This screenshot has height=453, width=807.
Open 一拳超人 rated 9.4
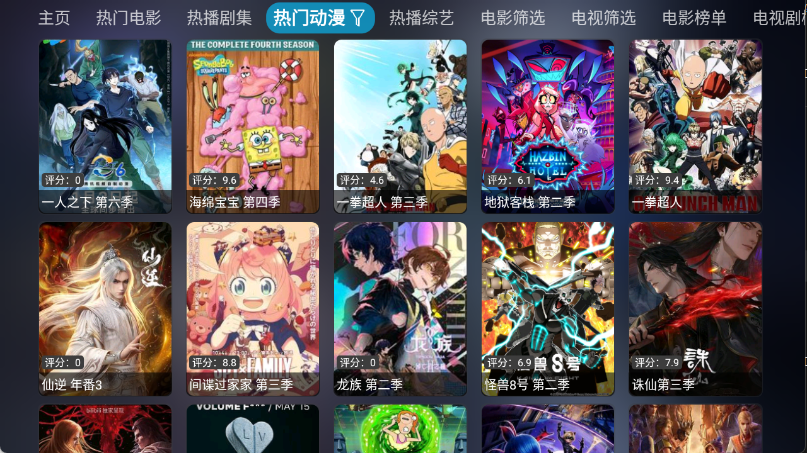tap(695, 126)
